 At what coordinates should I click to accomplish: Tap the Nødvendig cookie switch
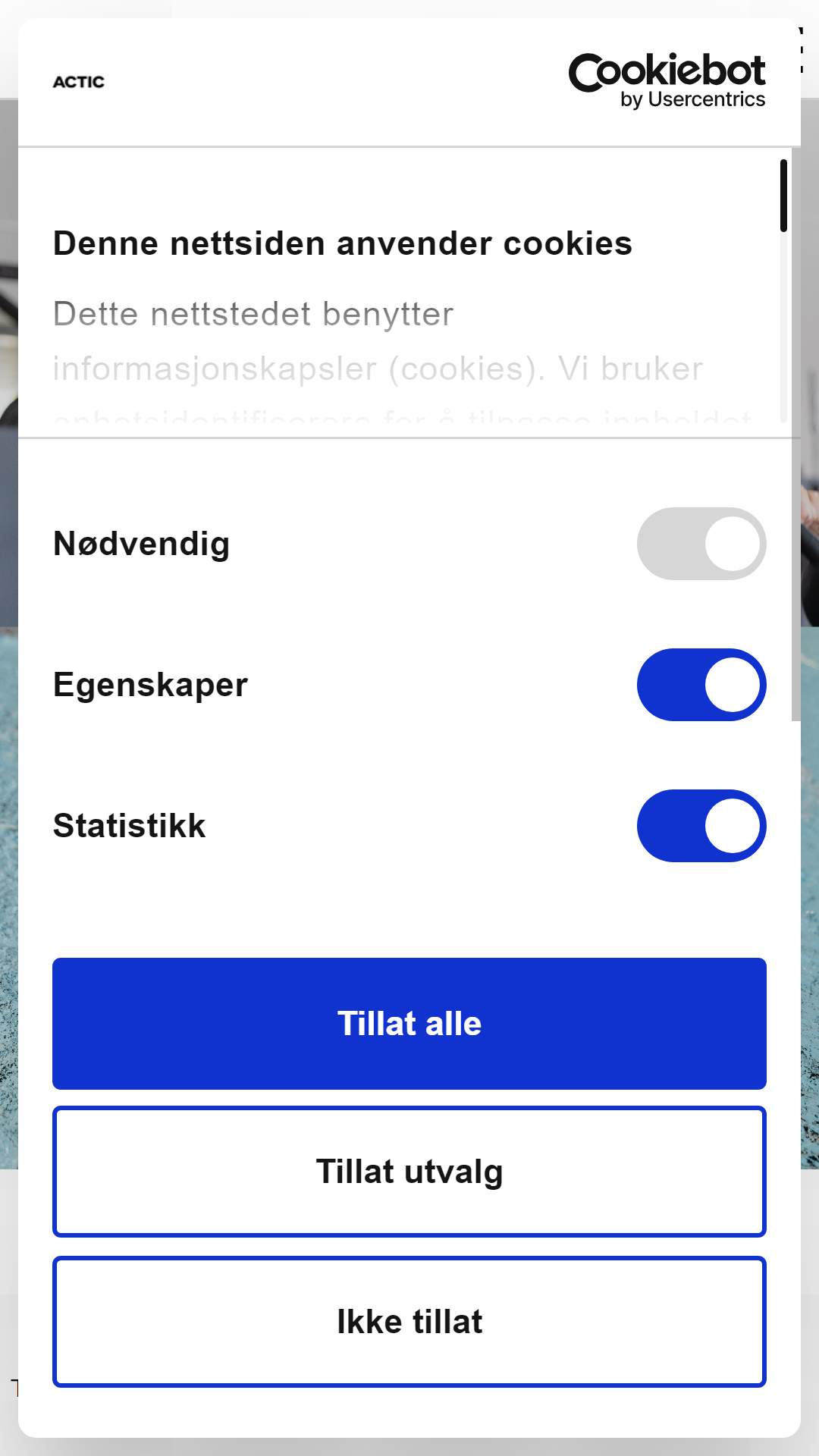pyautogui.click(x=701, y=544)
